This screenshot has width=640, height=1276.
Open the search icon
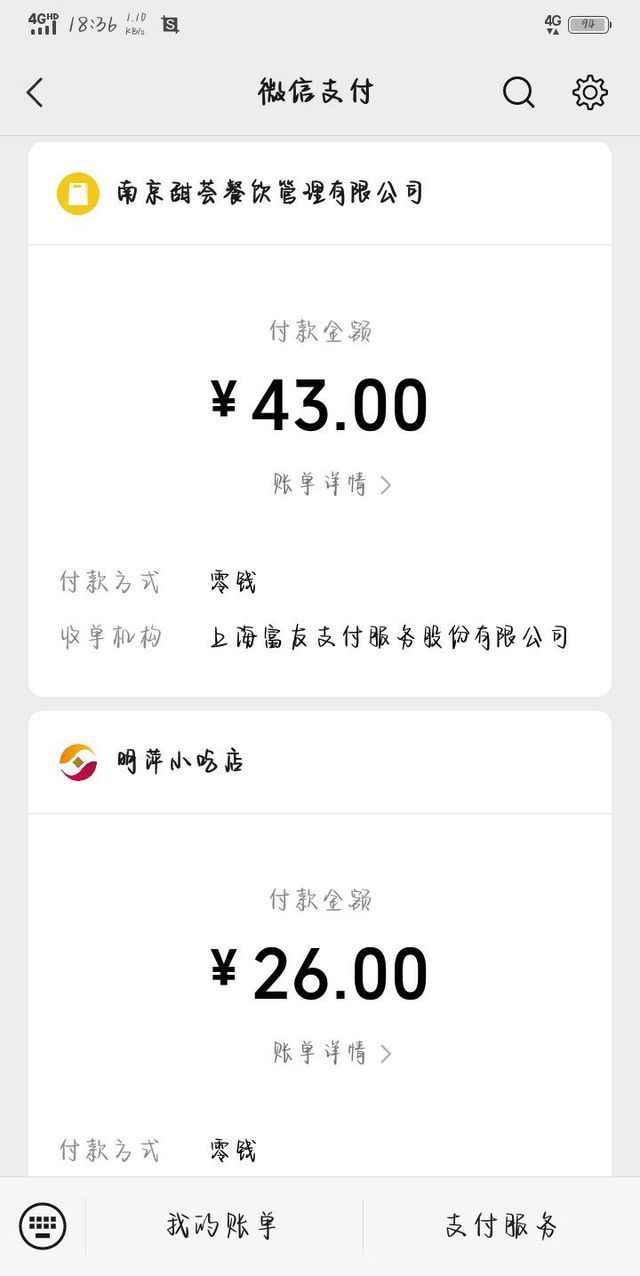coord(518,93)
